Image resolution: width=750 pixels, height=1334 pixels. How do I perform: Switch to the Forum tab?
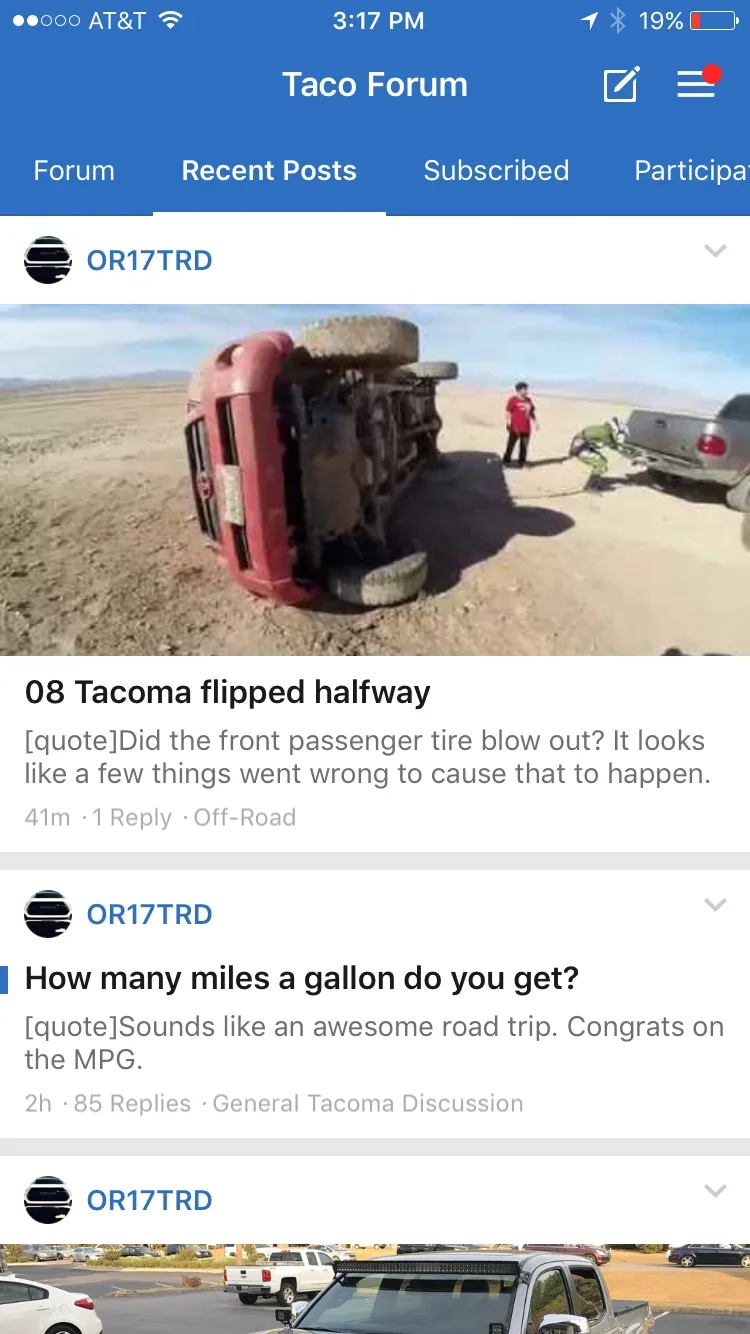click(x=74, y=171)
